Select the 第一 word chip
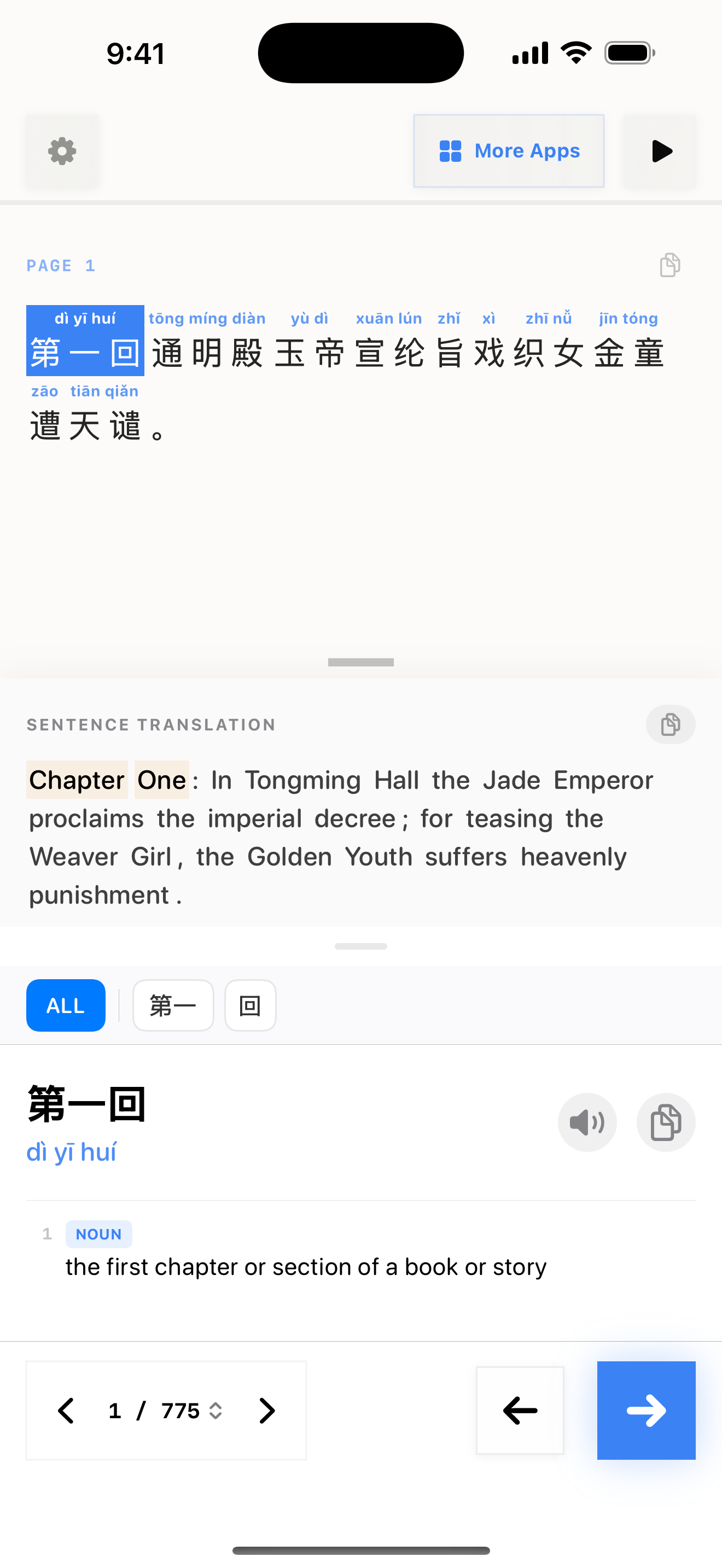This screenshot has height=1568, width=722. (x=173, y=1005)
